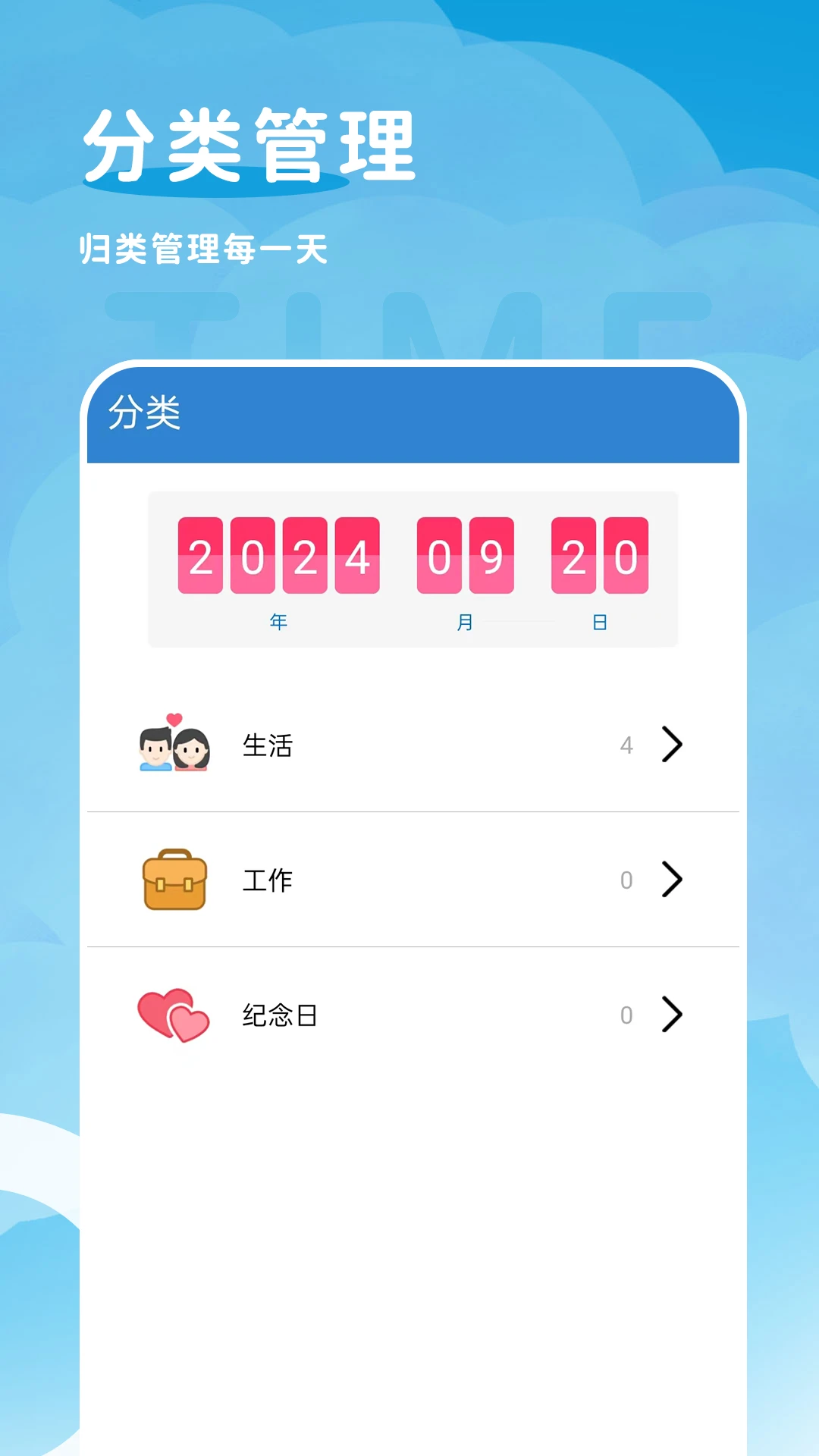Click the count 4 next to 生活
The width and height of the screenshot is (819, 1456).
[x=627, y=745]
